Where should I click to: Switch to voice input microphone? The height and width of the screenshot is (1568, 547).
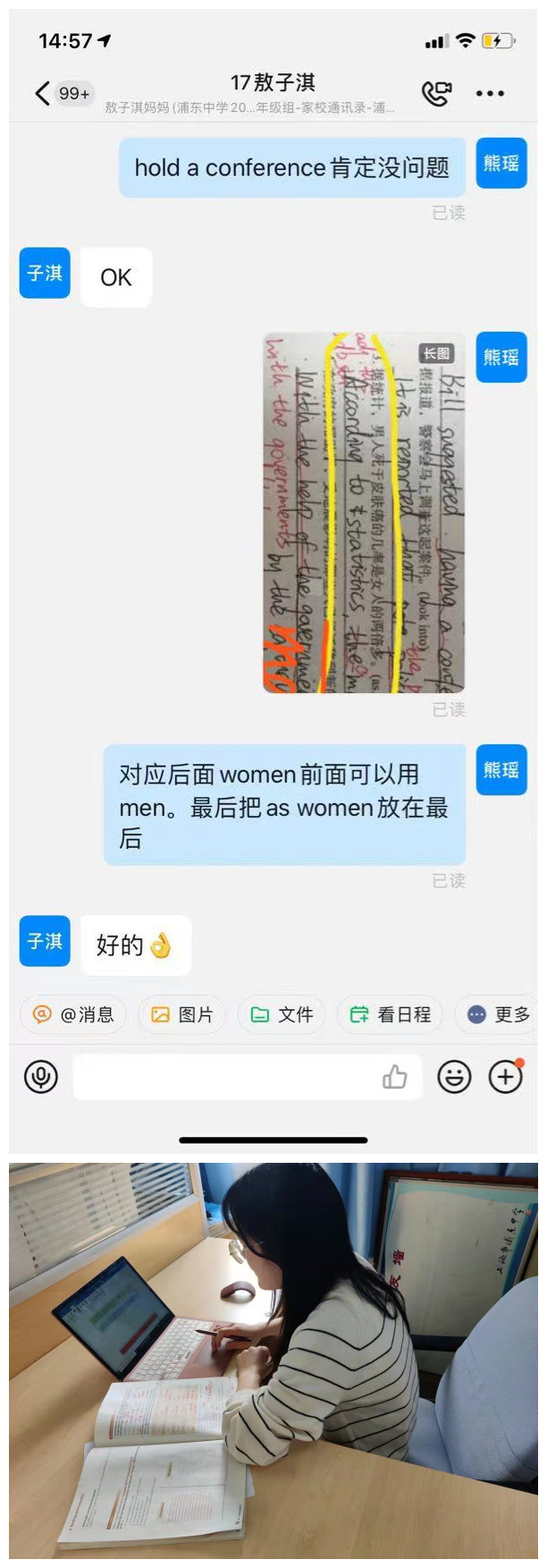[40, 1077]
